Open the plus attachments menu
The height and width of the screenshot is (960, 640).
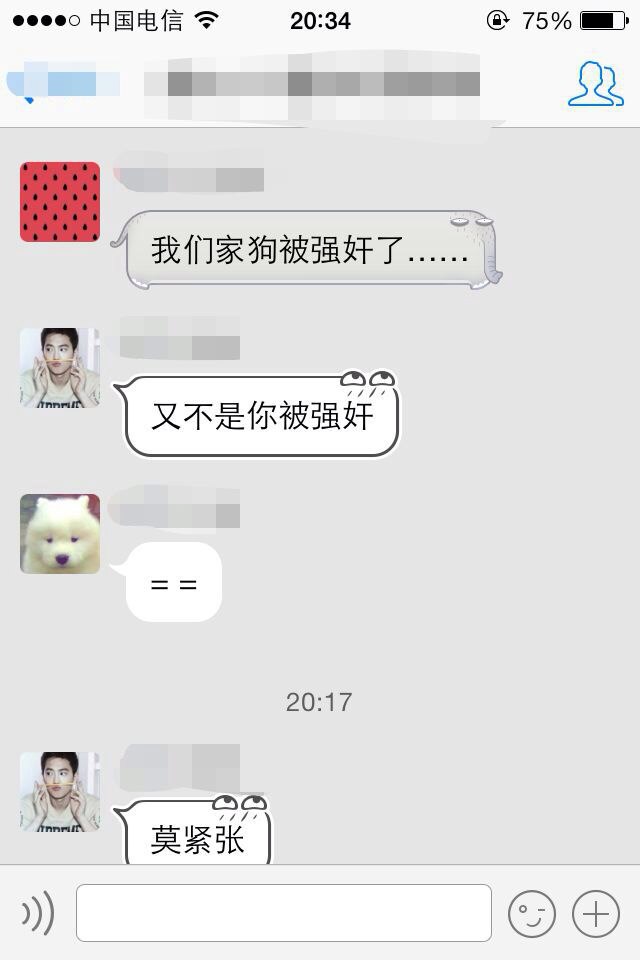[x=595, y=913]
